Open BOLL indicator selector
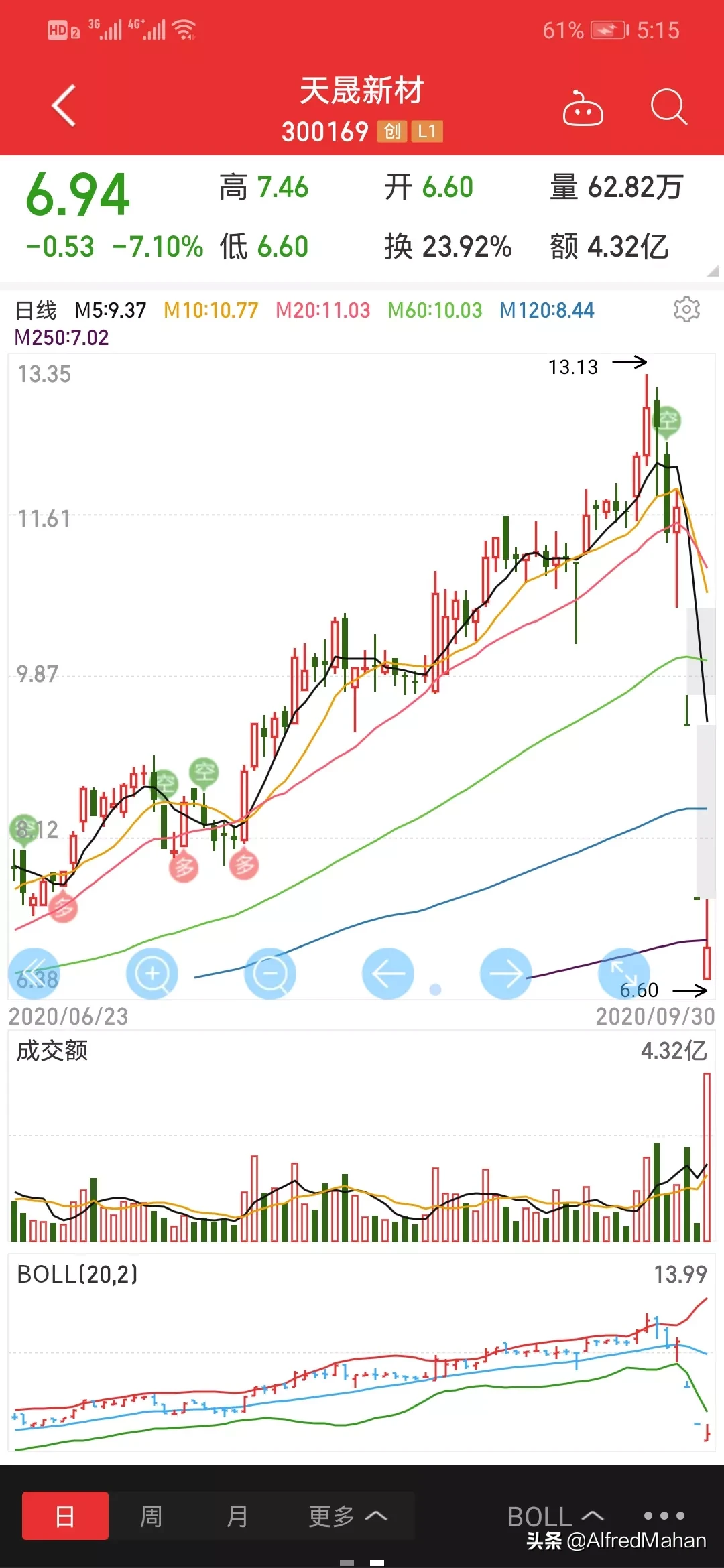The height and width of the screenshot is (1568, 724). point(555,1517)
